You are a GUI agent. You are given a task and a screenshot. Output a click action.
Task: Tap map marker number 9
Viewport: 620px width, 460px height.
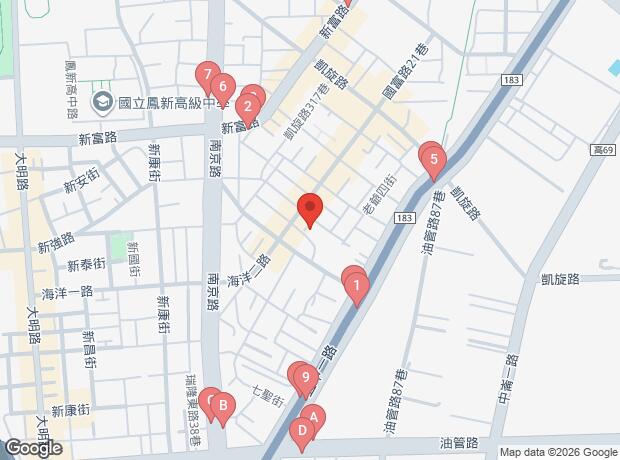click(306, 377)
